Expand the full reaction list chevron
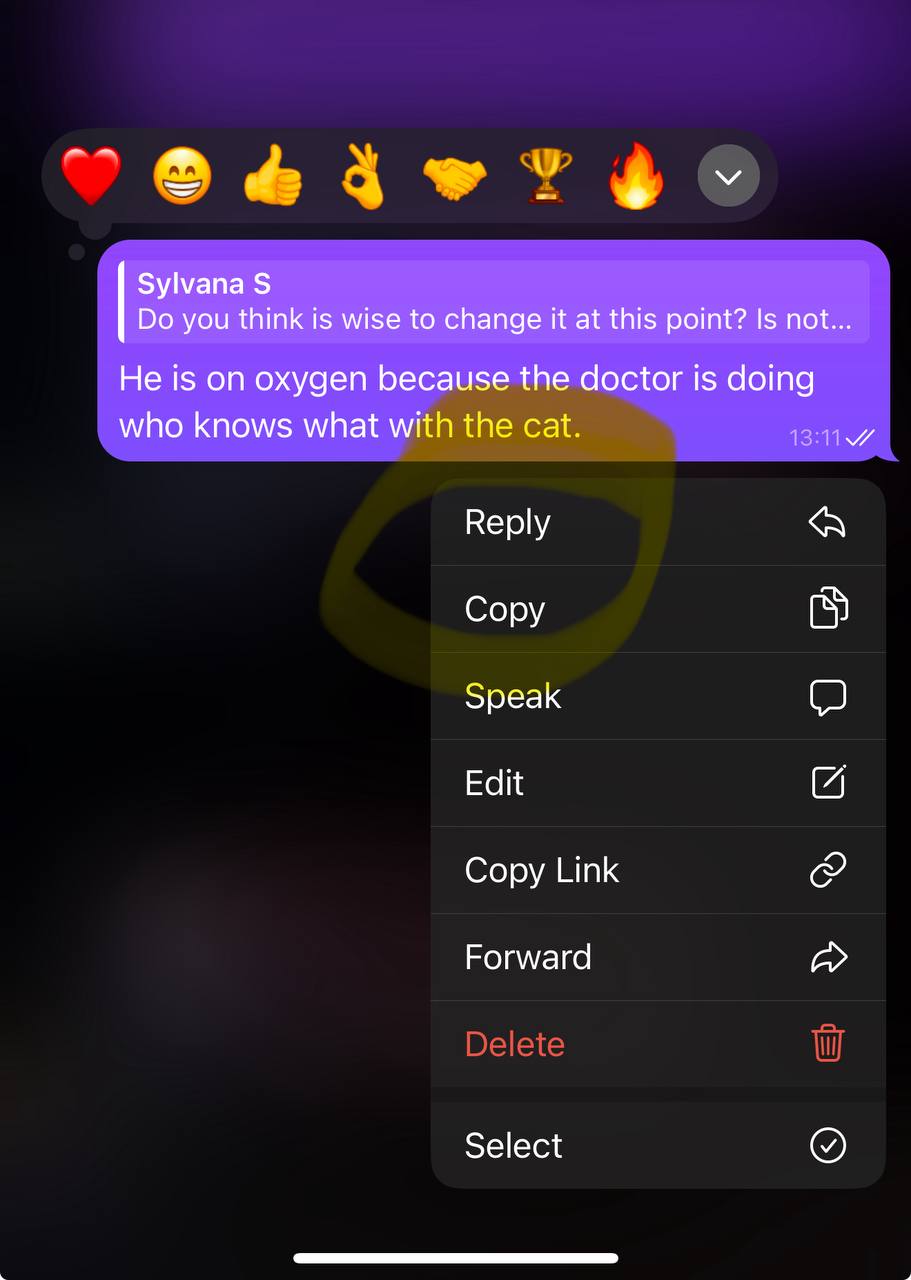This screenshot has width=911, height=1280. (728, 177)
